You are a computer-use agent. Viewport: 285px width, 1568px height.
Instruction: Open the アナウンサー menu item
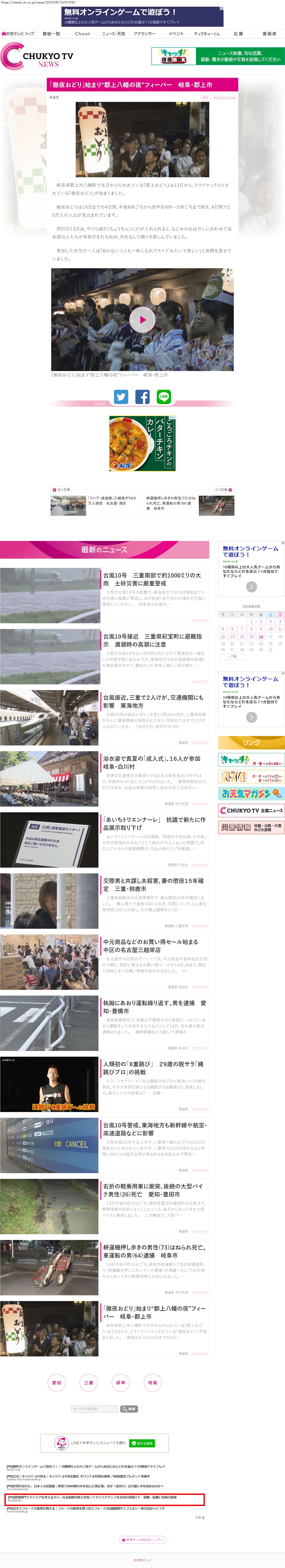[145, 34]
